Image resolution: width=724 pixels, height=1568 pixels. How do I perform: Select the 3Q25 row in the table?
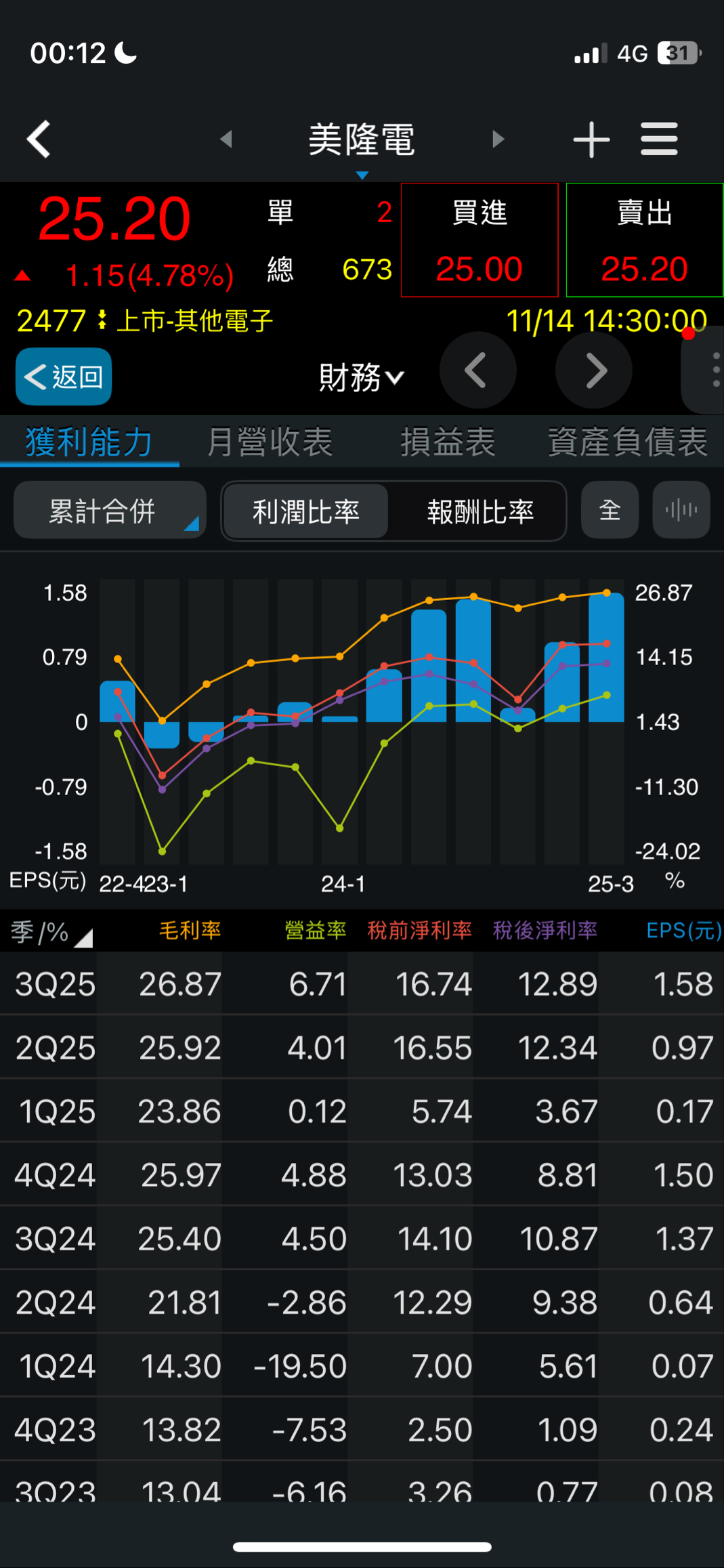pyautogui.click(x=362, y=983)
